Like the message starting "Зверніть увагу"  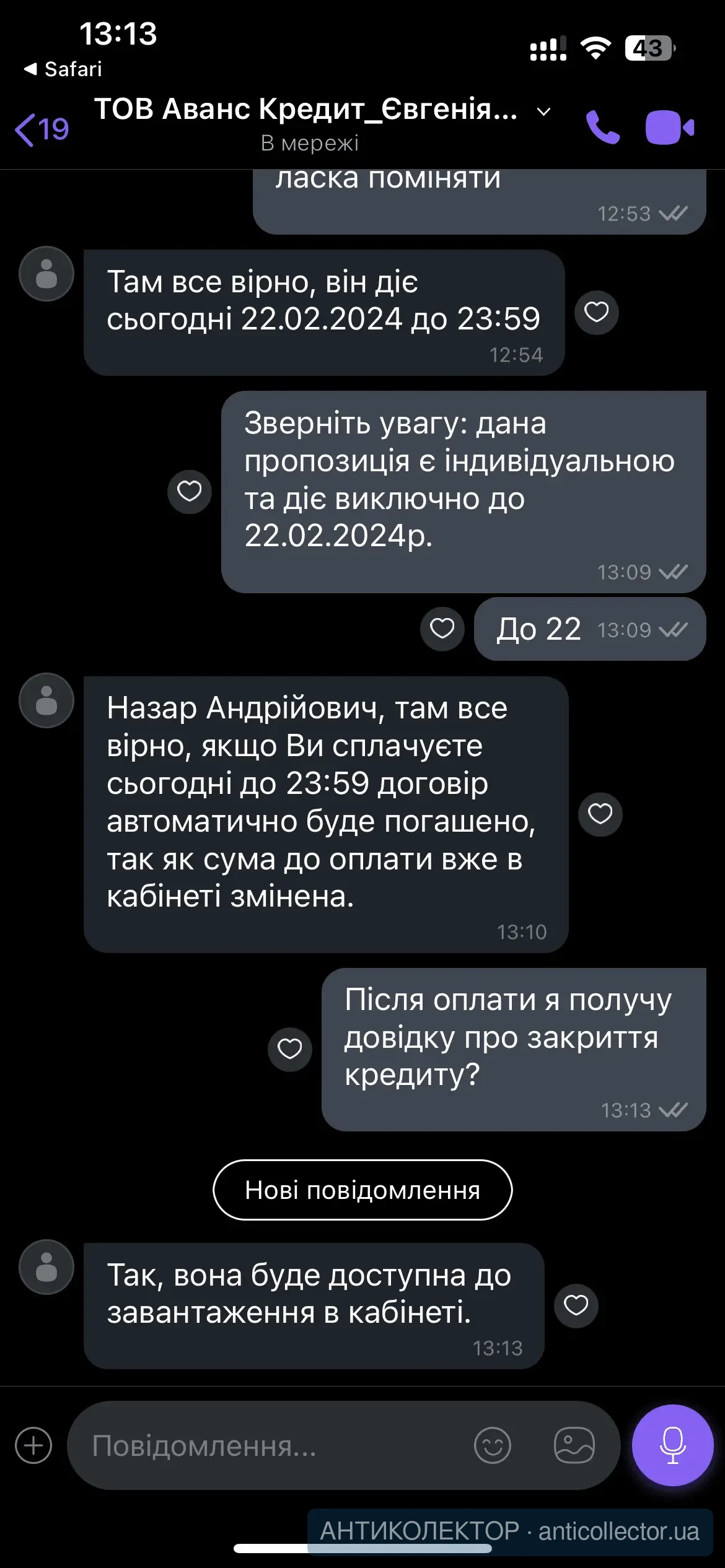[x=190, y=492]
